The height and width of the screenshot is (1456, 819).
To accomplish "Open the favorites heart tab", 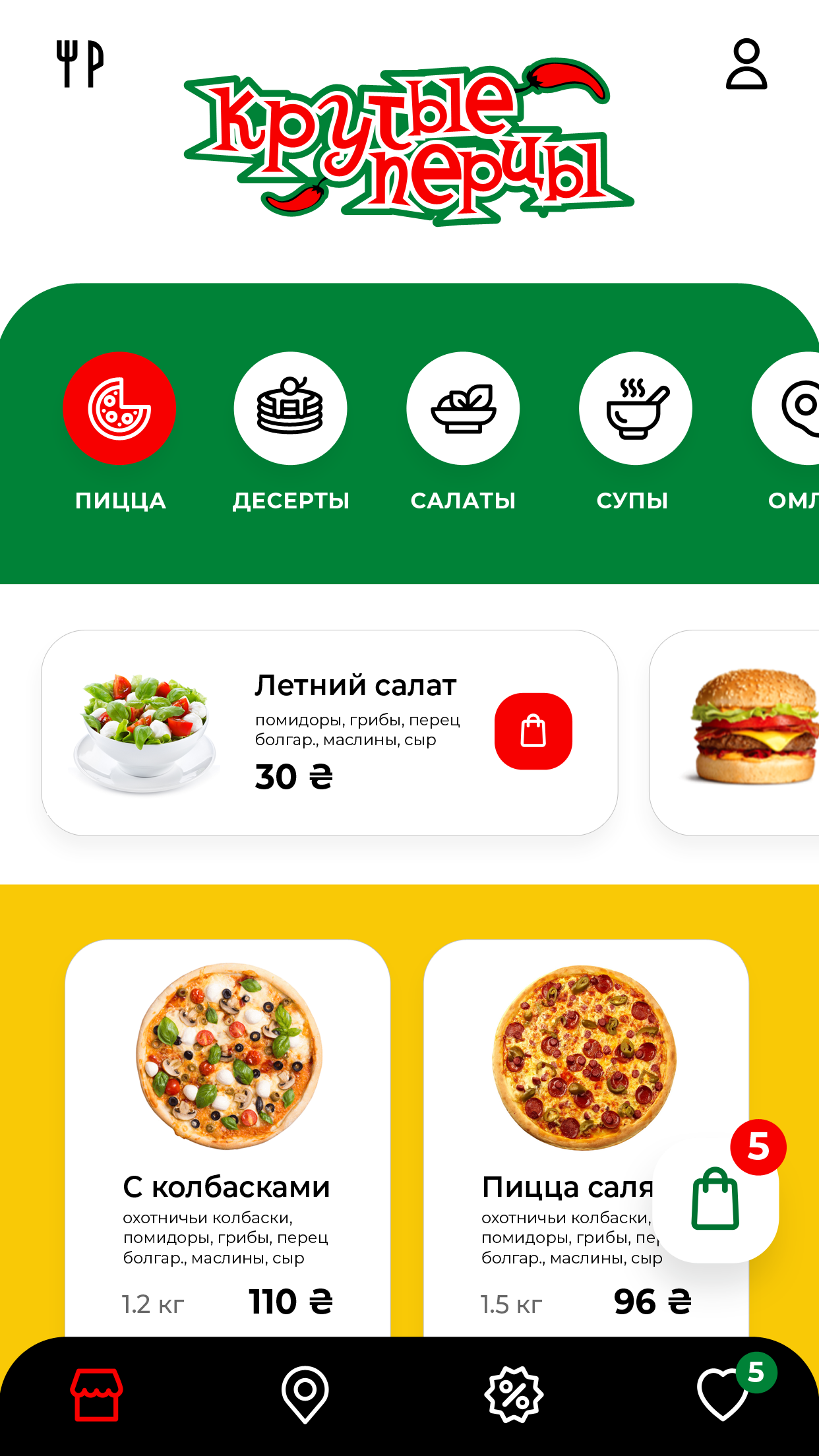I will [723, 1394].
